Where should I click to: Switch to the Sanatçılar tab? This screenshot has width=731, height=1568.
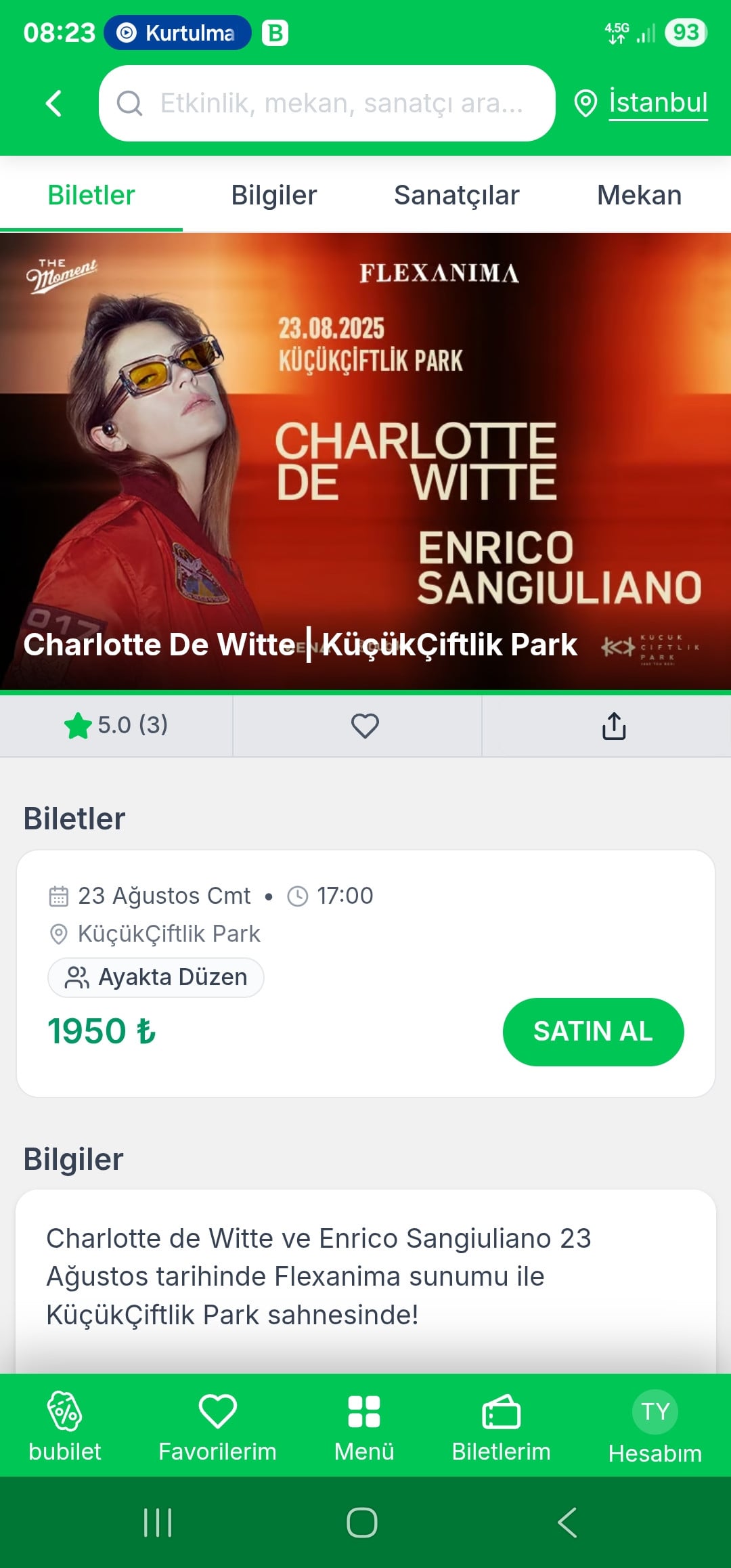tap(457, 196)
